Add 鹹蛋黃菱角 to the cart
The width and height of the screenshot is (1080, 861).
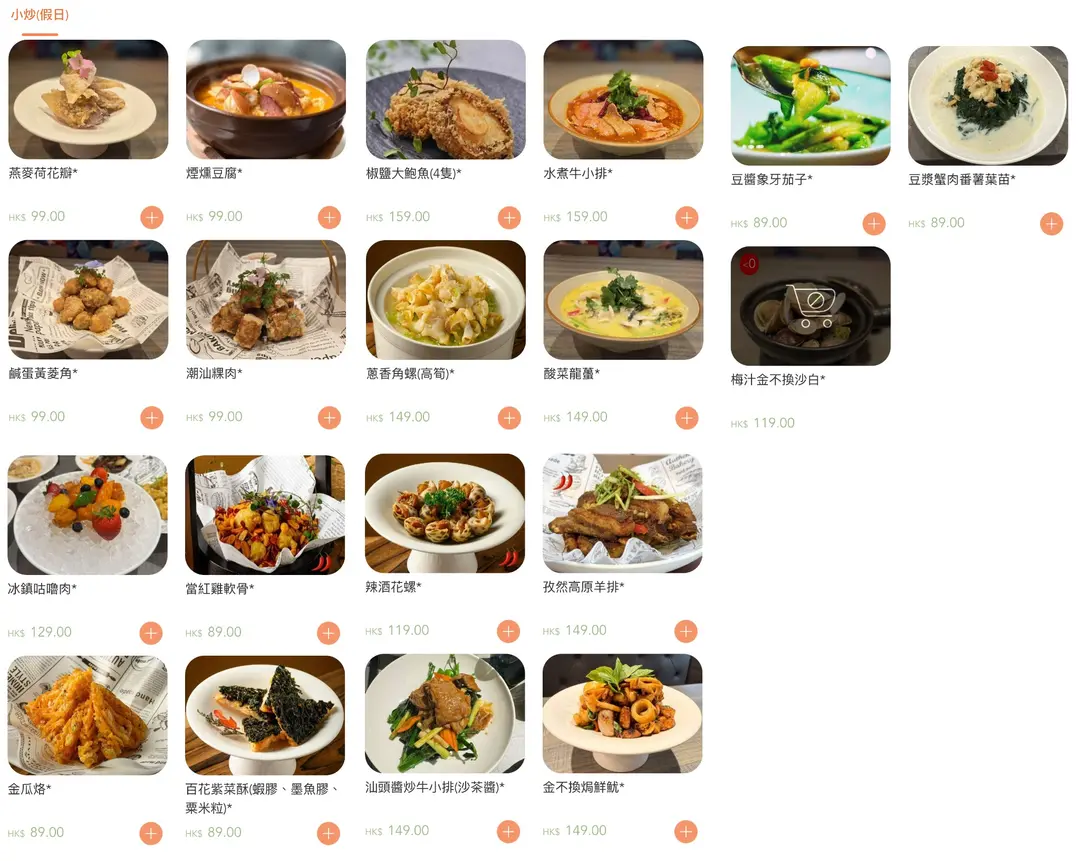pyautogui.click(x=152, y=418)
